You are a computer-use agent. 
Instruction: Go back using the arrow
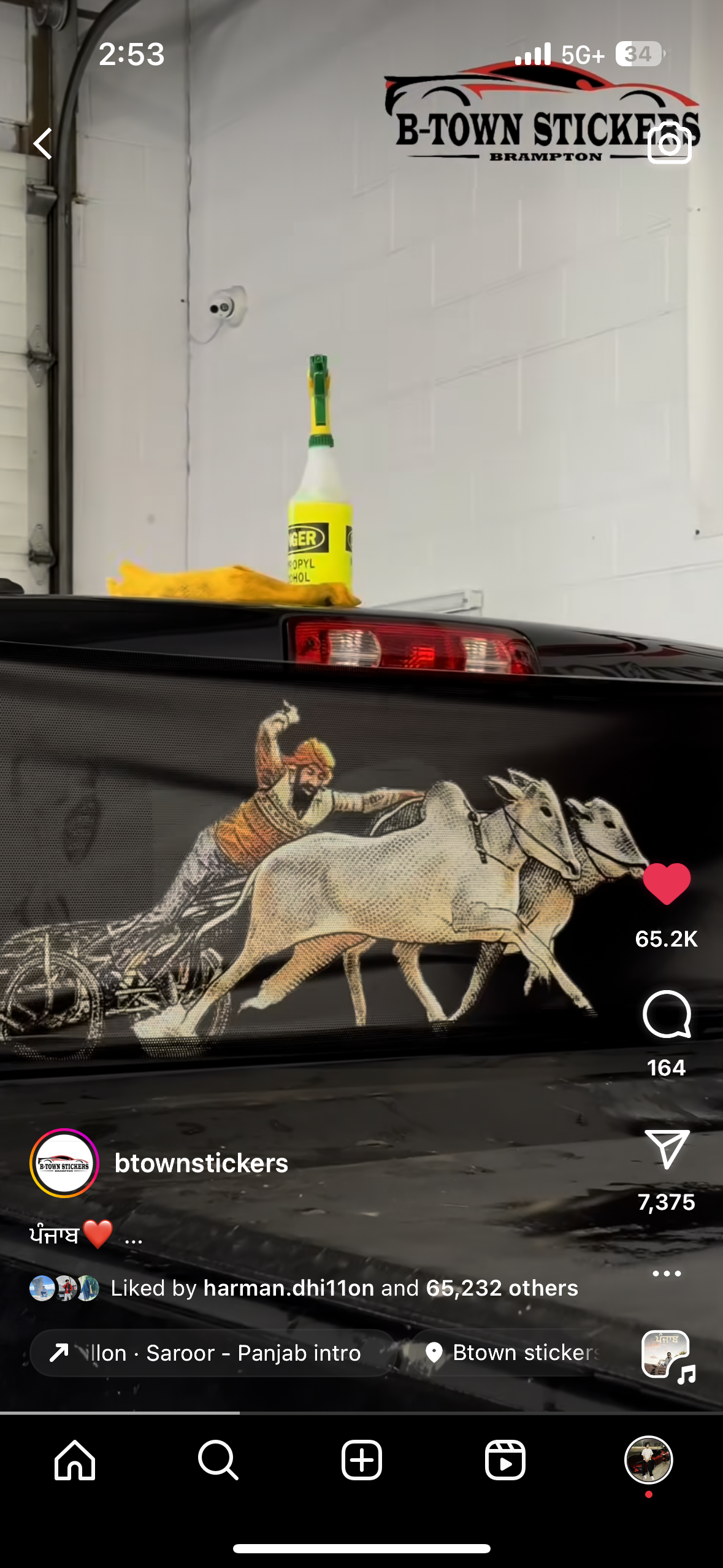[43, 144]
